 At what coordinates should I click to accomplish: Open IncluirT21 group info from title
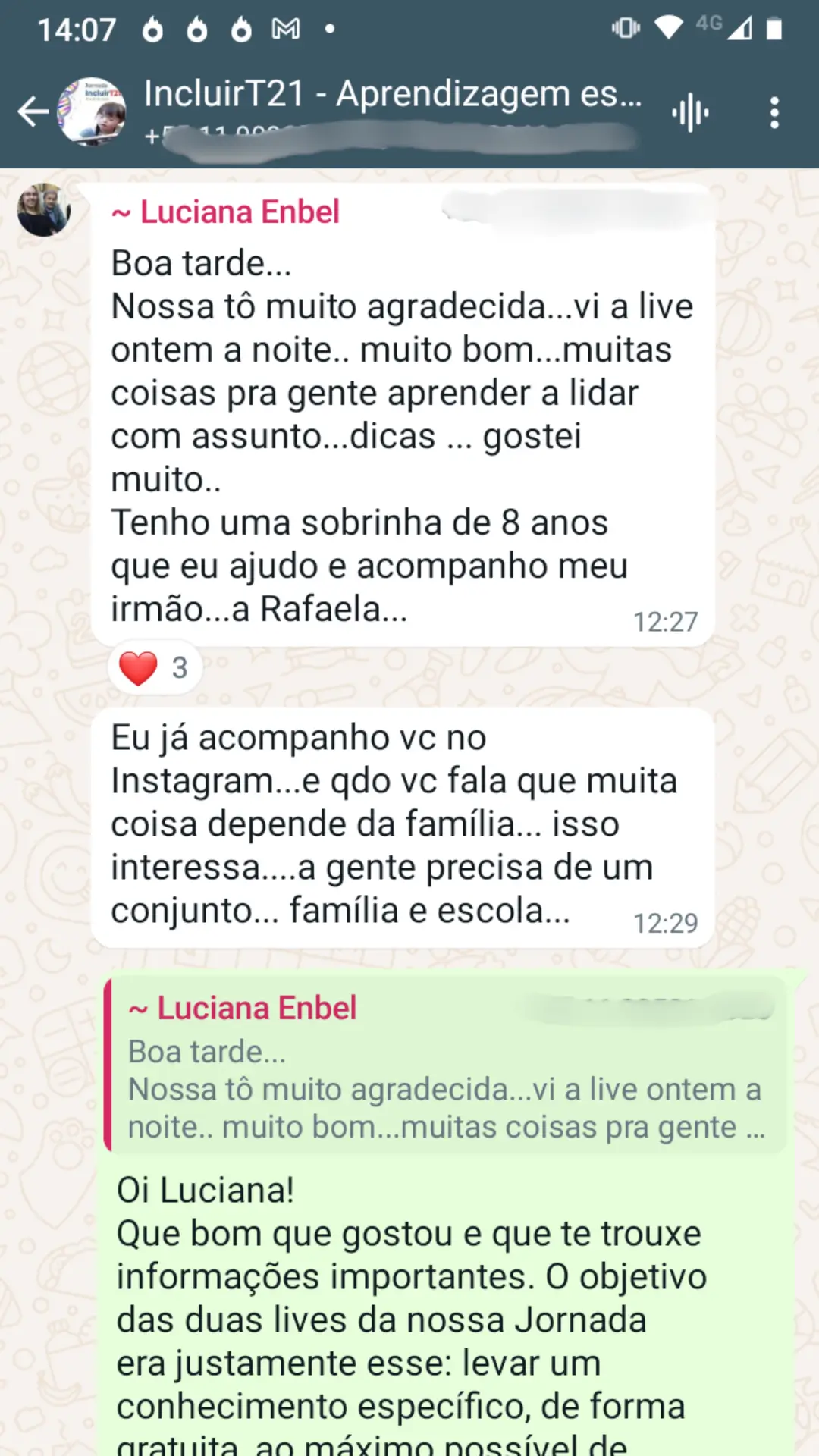(x=392, y=96)
